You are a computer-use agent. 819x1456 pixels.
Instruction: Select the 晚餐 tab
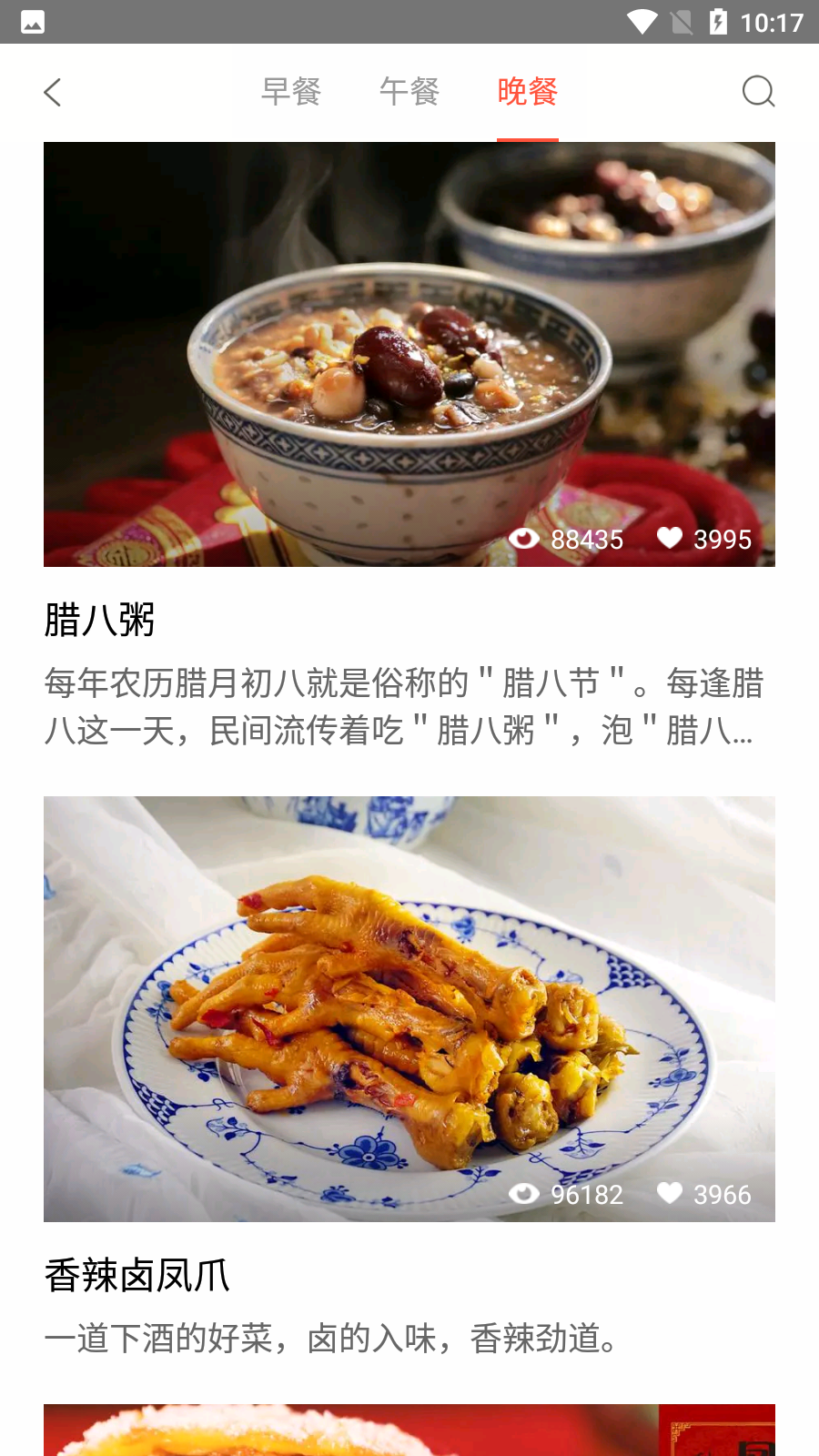pyautogui.click(x=527, y=92)
